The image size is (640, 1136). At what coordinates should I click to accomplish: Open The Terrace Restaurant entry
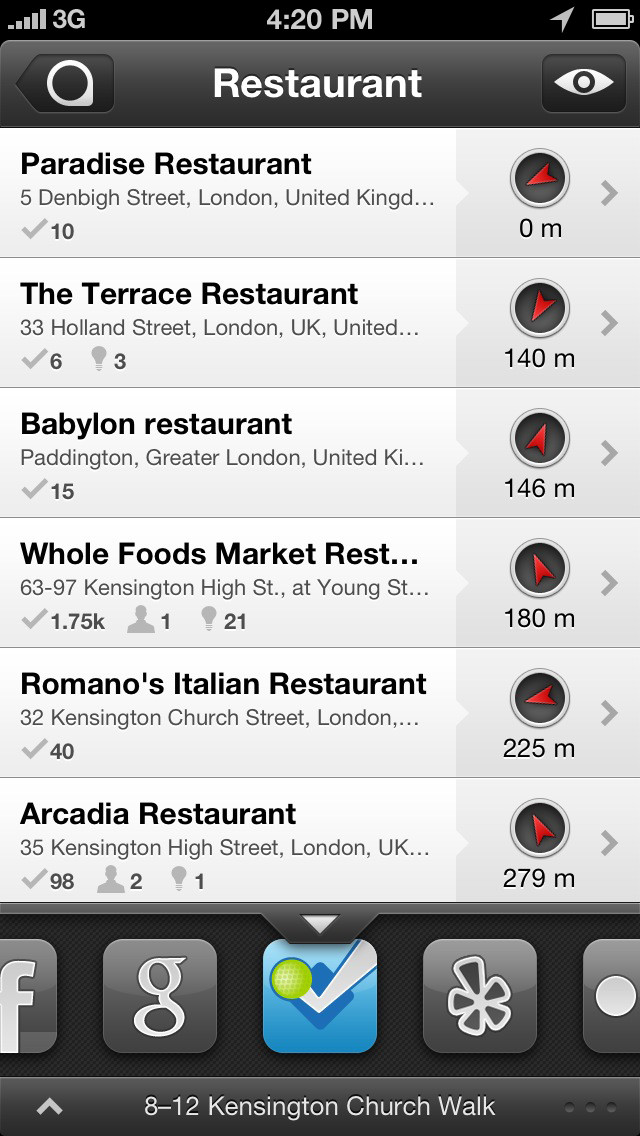(x=320, y=322)
